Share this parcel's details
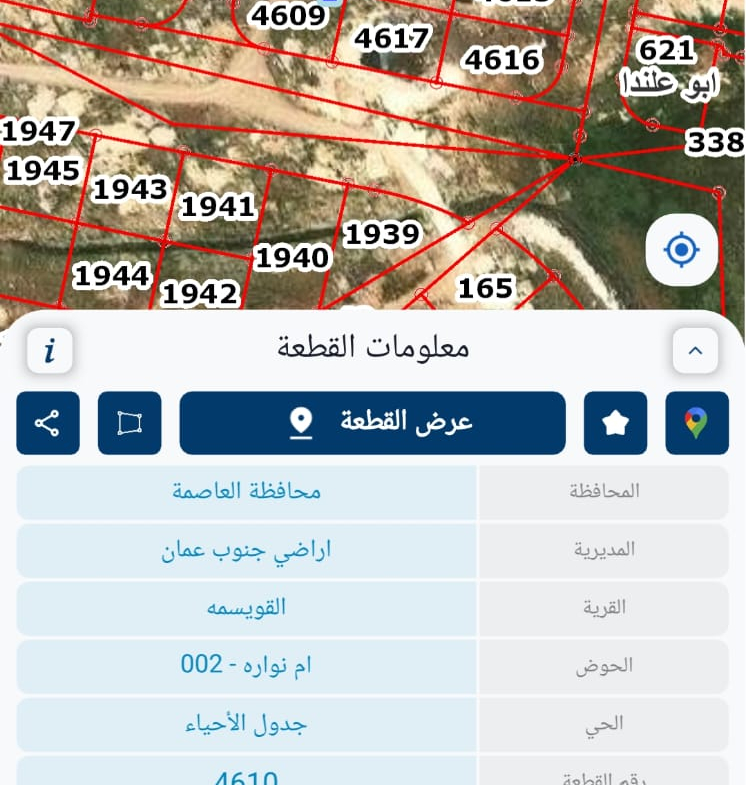The width and height of the screenshot is (746, 785). (48, 423)
